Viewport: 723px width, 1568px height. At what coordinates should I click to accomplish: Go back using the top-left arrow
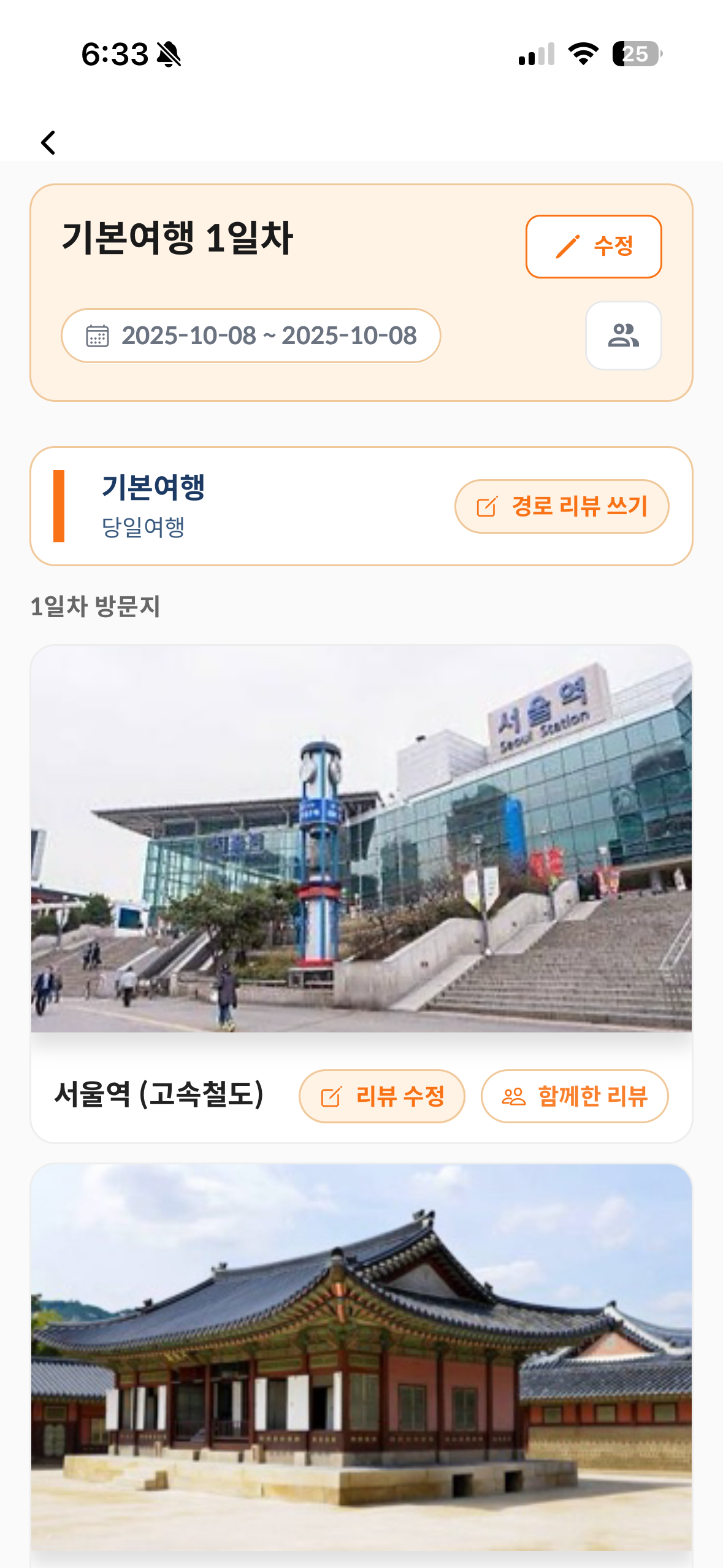coord(48,142)
